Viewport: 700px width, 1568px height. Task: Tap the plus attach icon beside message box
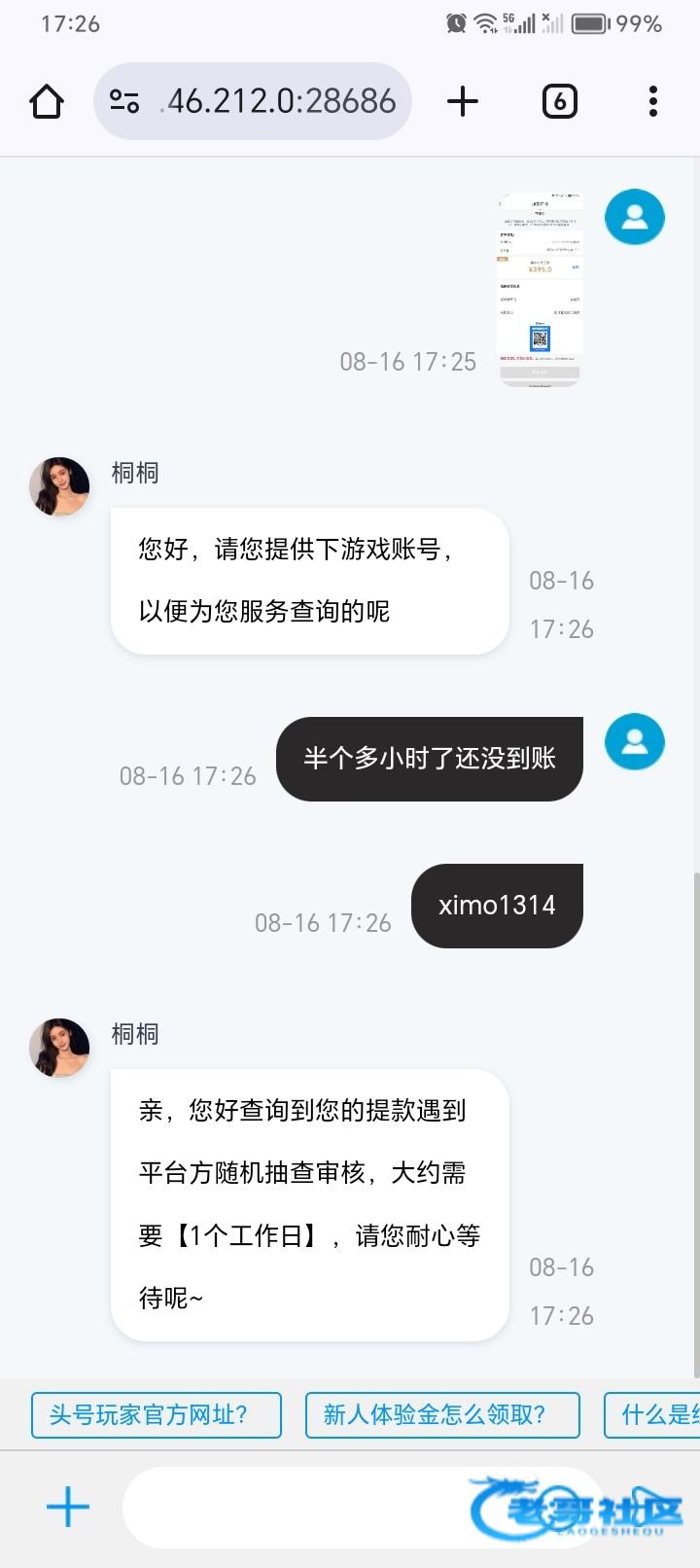[68, 1507]
